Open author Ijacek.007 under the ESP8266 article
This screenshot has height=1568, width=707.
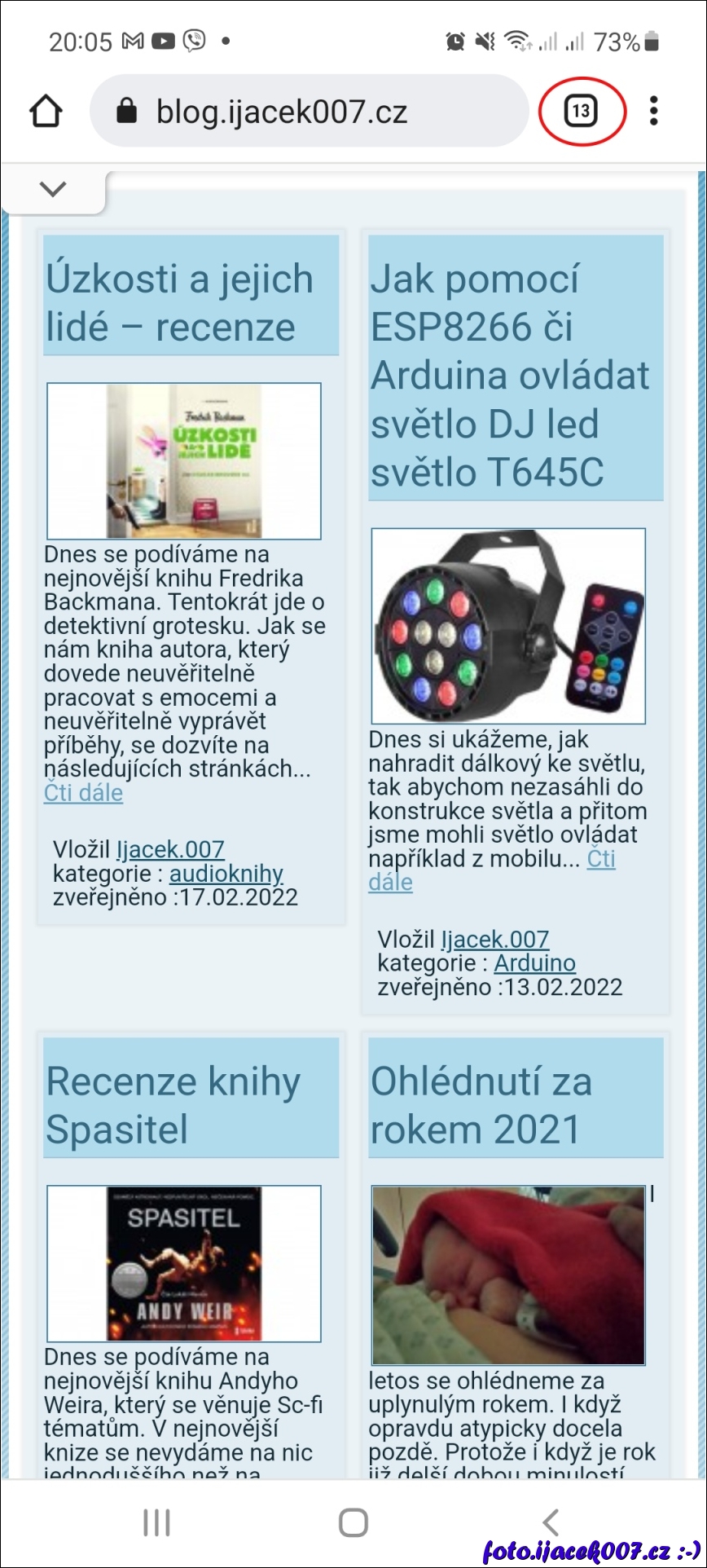tap(495, 940)
